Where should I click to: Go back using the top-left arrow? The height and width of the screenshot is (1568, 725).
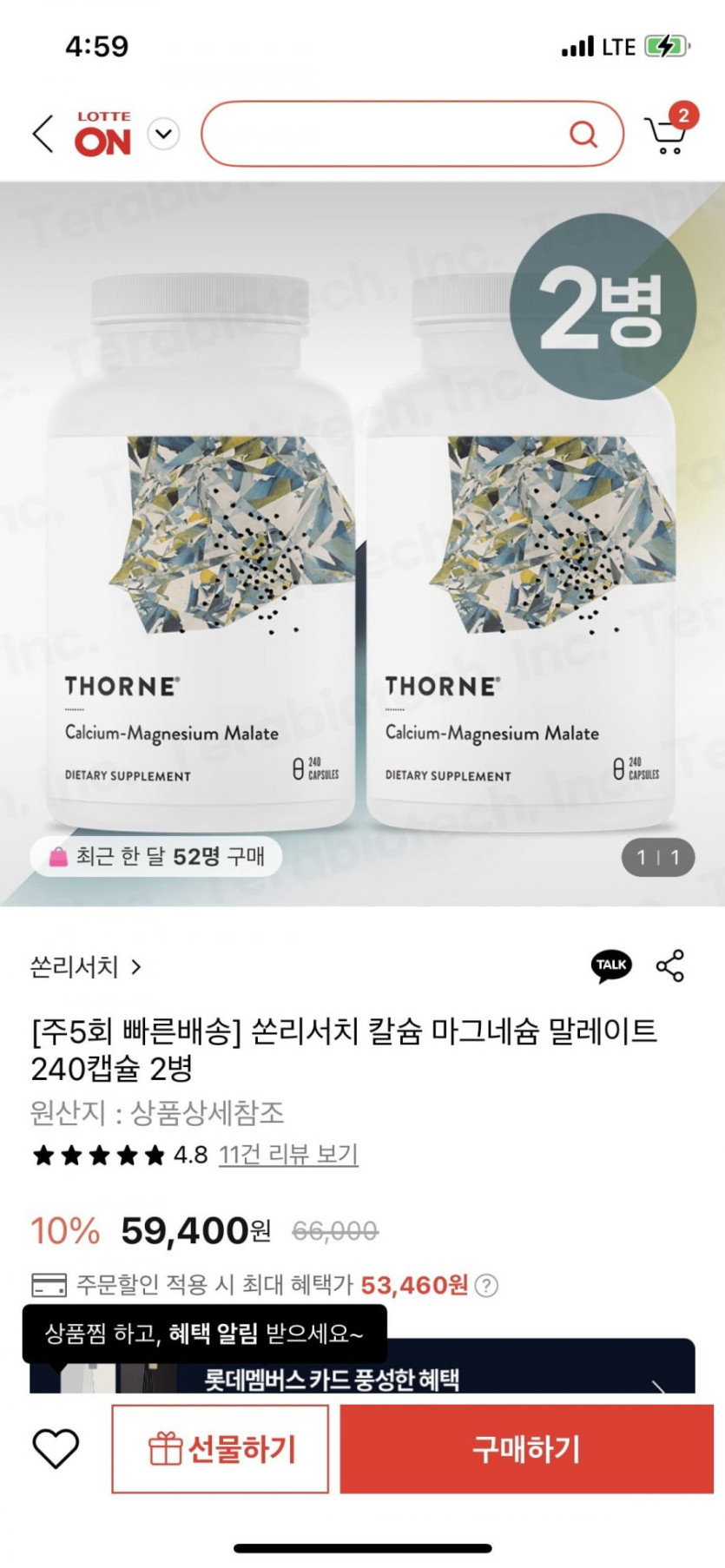coord(43,135)
